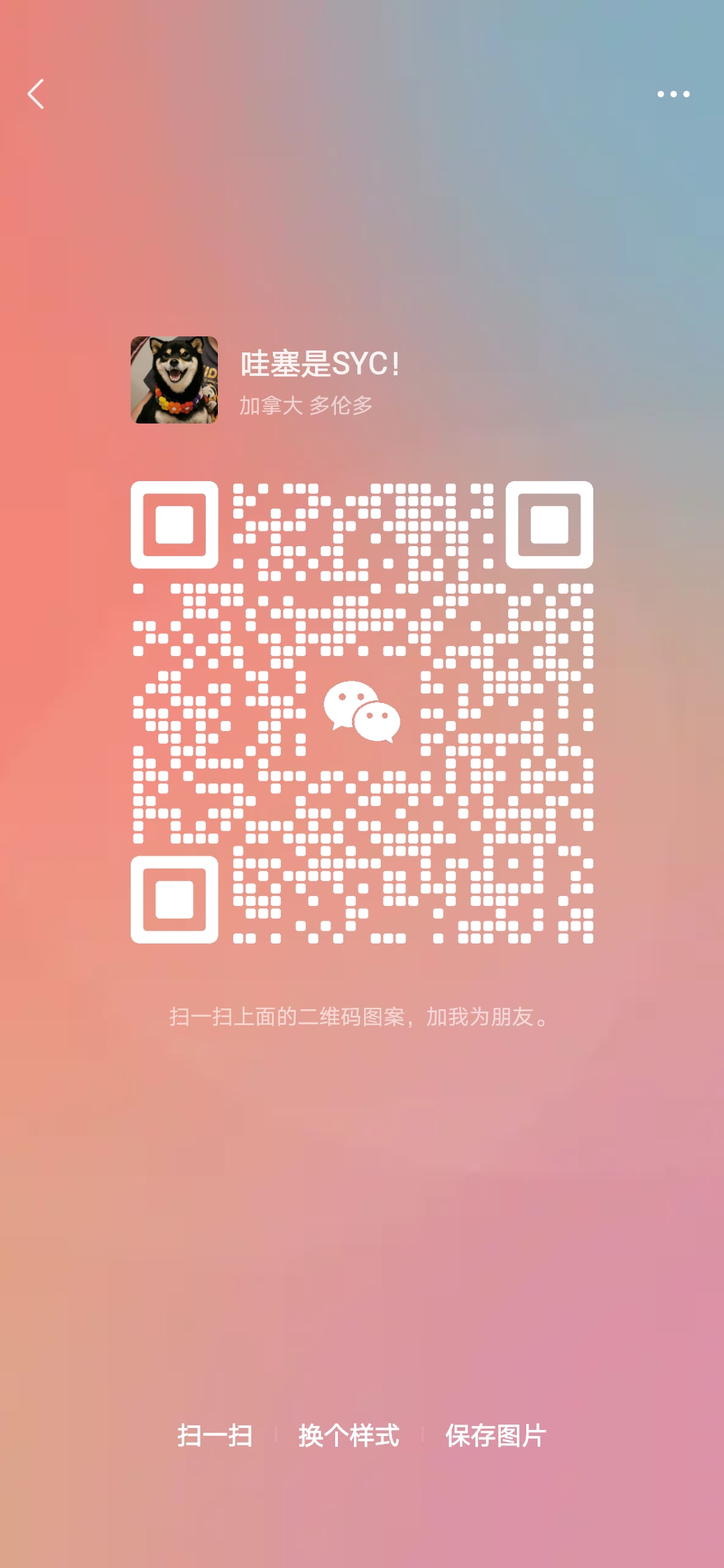Open the three-dot overflow menu
The image size is (724, 1568).
point(673,94)
